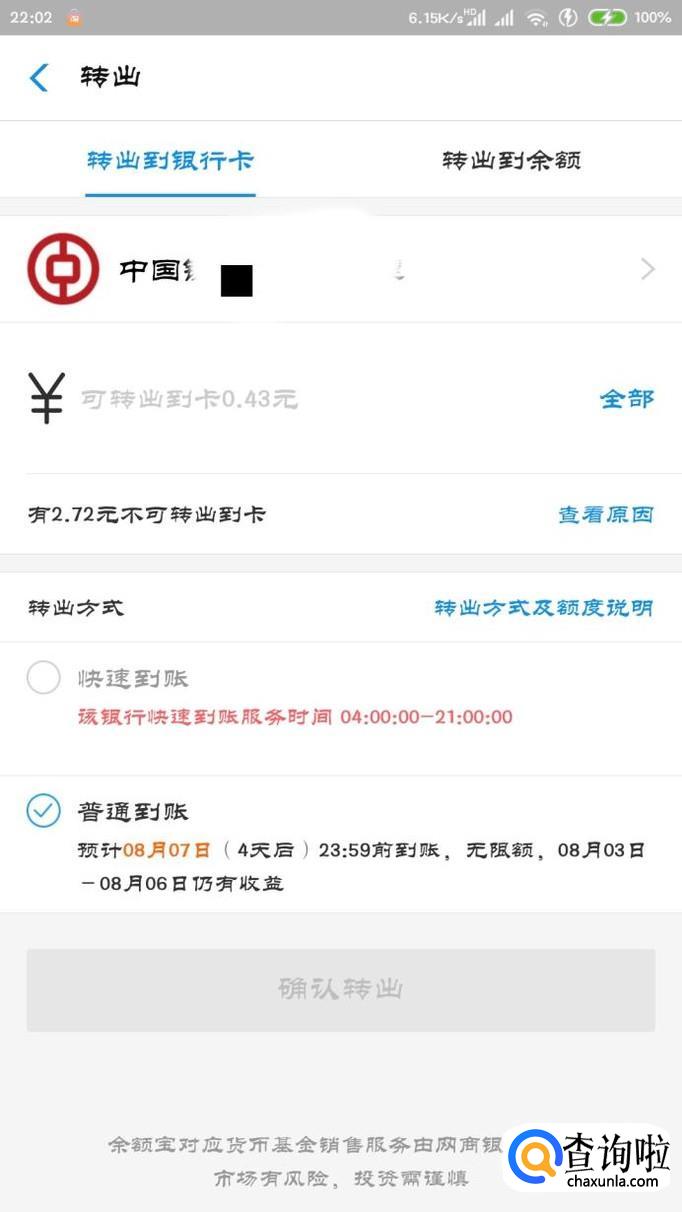The width and height of the screenshot is (682, 1212).
Task: Open 转出方式及额度说明 details
Action: click(x=543, y=608)
